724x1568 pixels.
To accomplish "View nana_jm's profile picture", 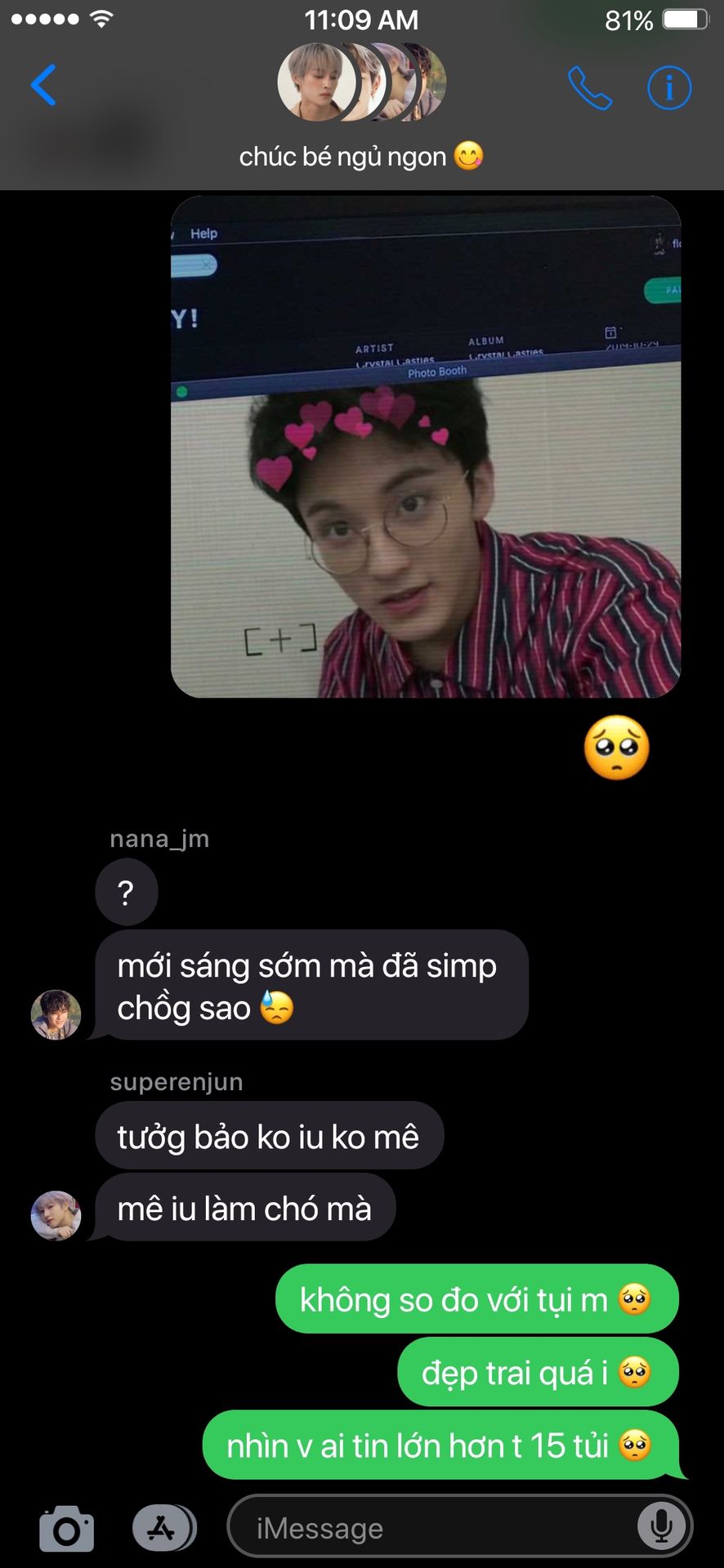I will 56,1014.
